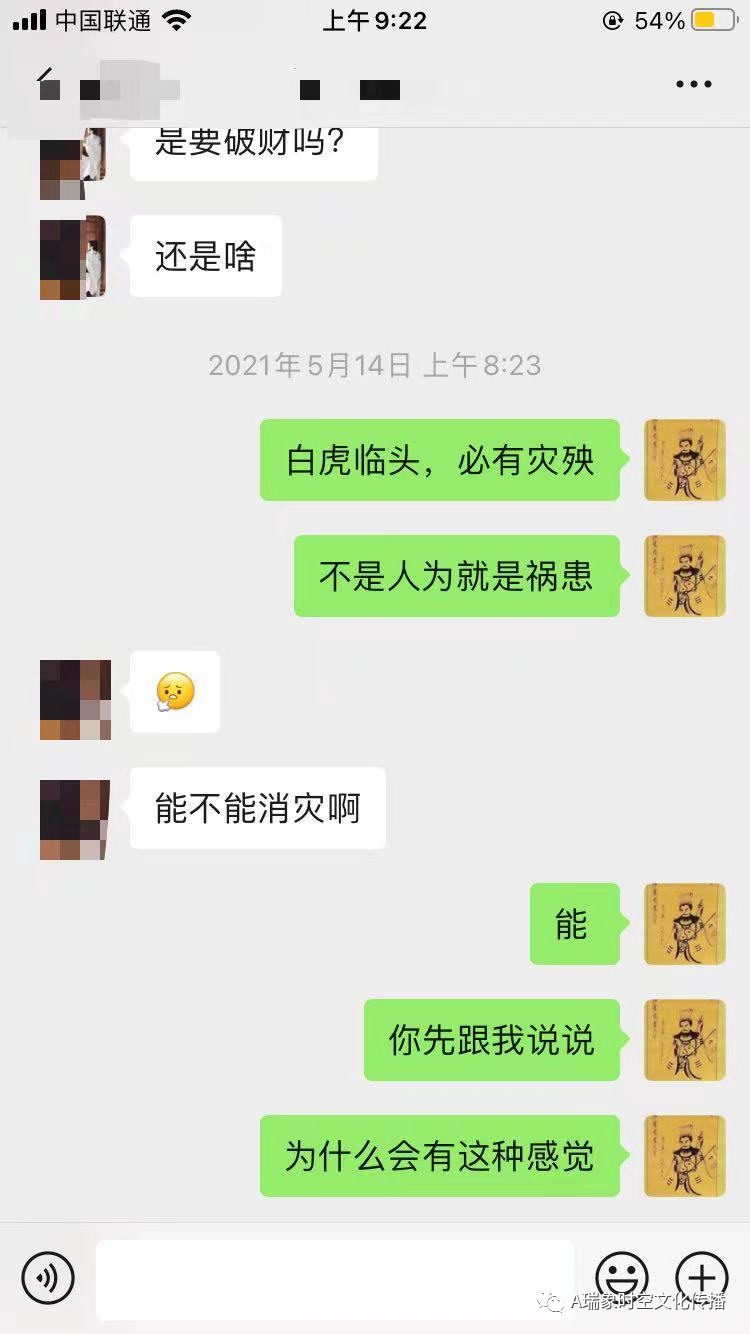The width and height of the screenshot is (750, 1334).
Task: Tap the bubble 为什么会有这种感觉
Action: [439, 1156]
